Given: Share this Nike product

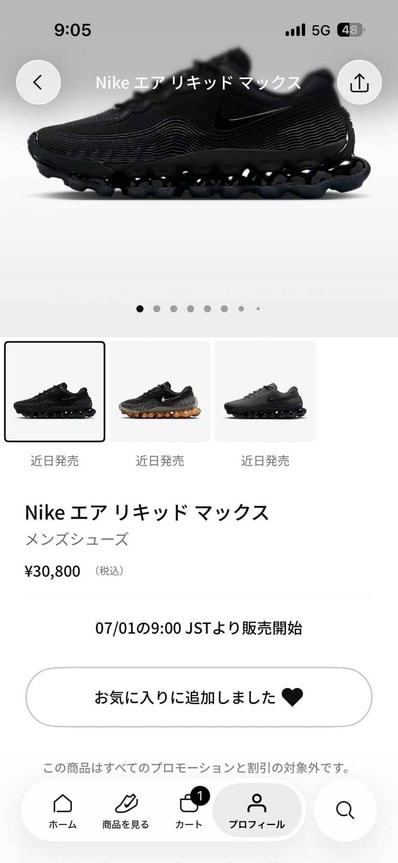Looking at the screenshot, I should click(x=359, y=83).
